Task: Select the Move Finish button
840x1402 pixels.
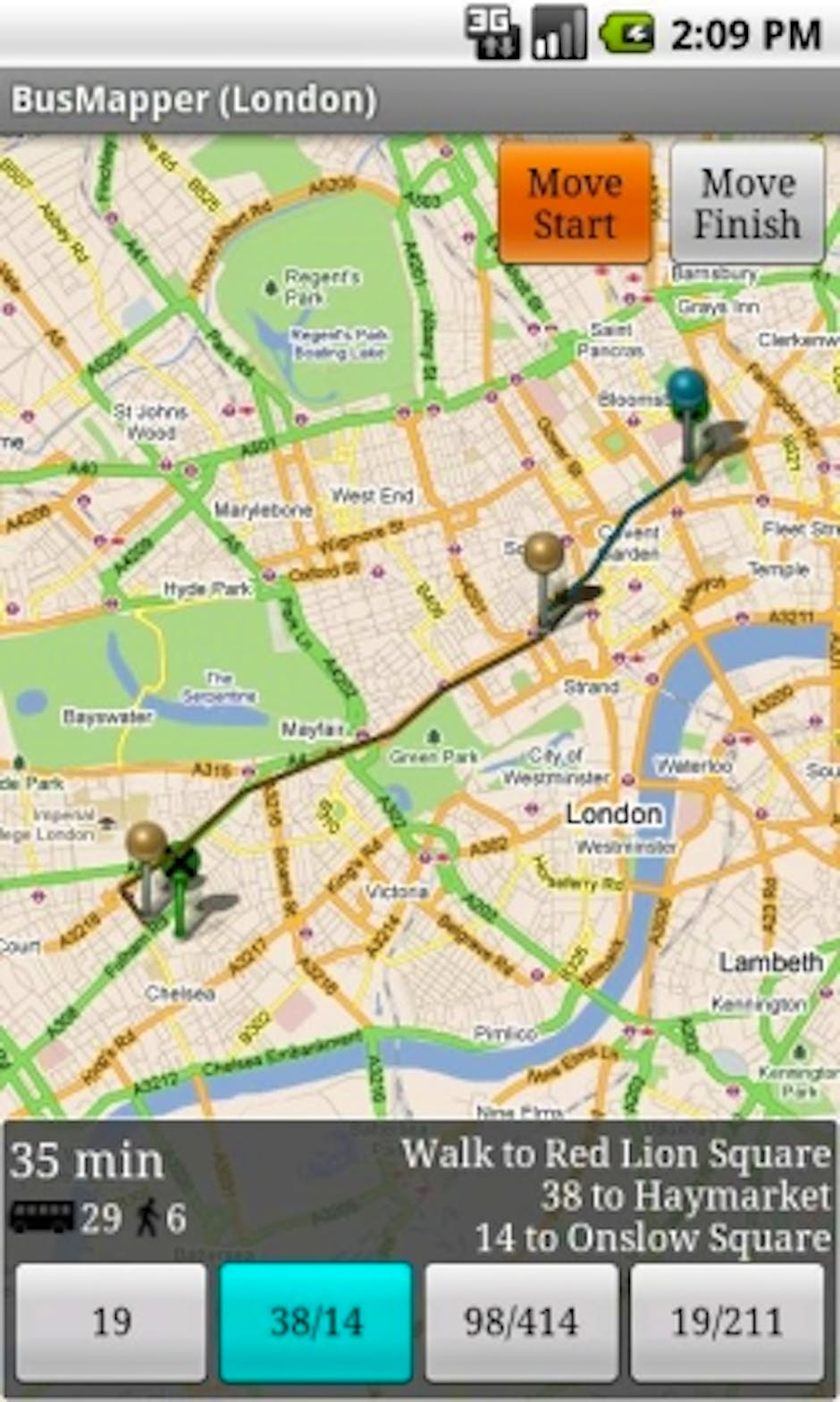Action: point(747,203)
